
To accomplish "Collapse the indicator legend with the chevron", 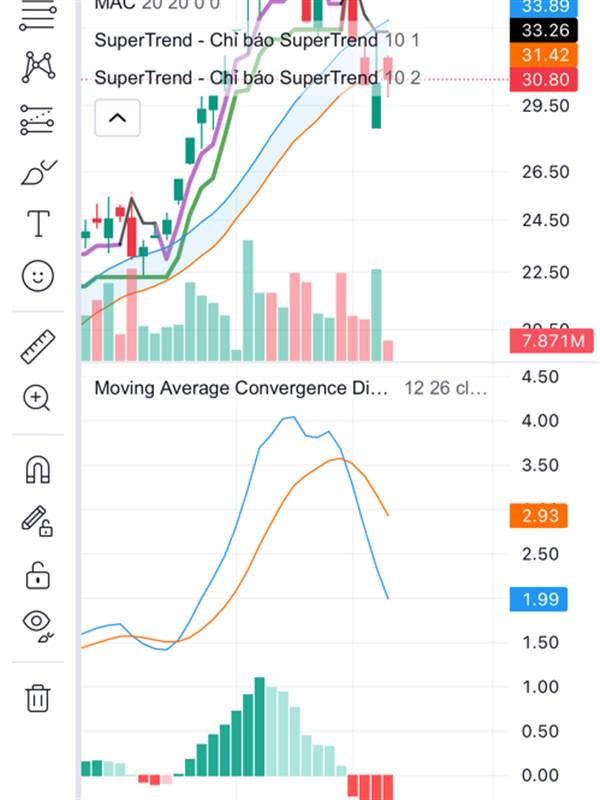I will pos(117,118).
